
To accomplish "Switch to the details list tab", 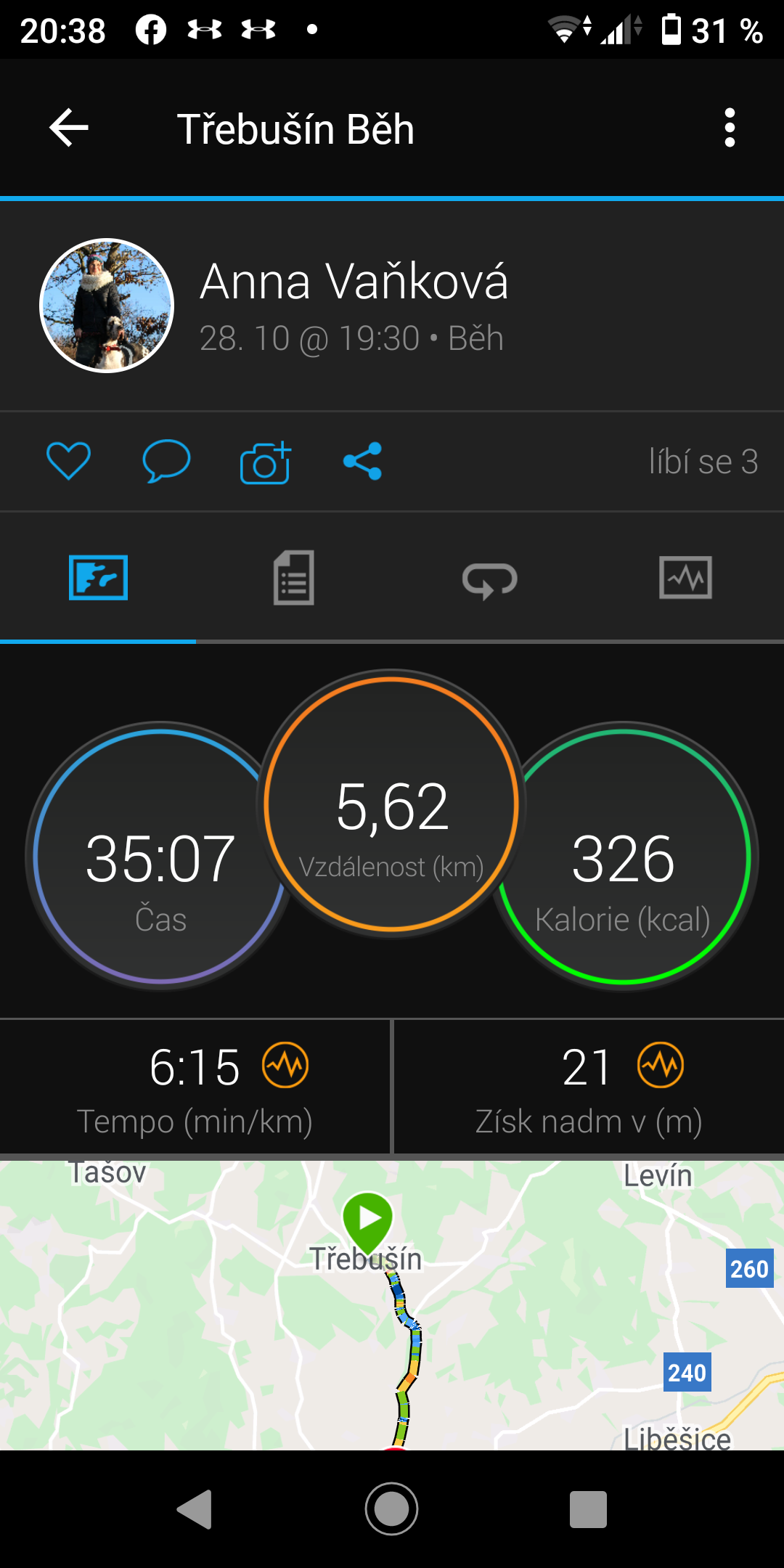I will (x=293, y=578).
